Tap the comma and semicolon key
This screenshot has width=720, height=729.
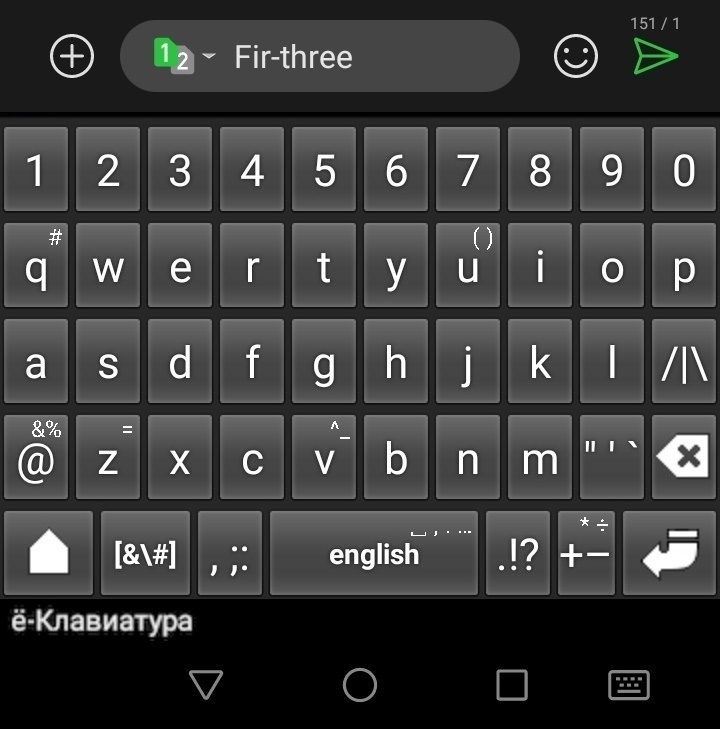pyautogui.click(x=230, y=553)
